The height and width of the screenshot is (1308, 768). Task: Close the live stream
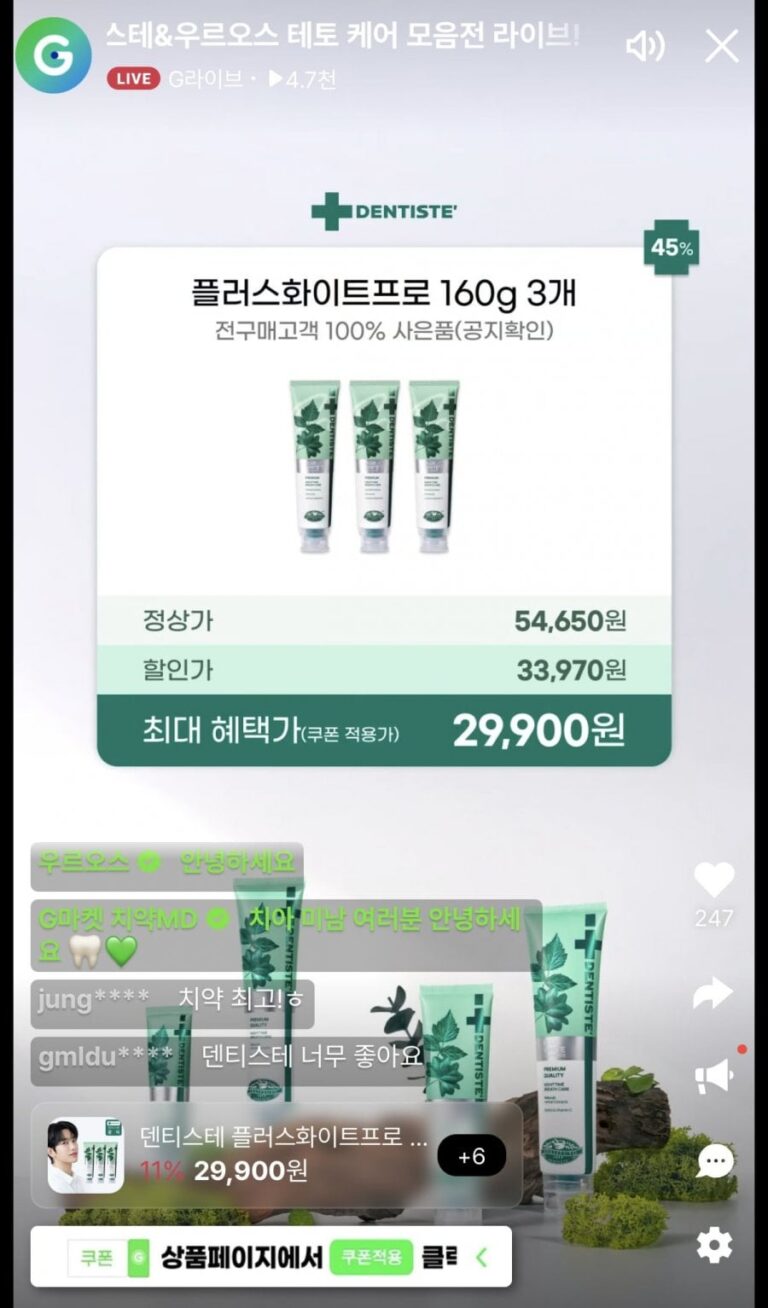click(721, 46)
